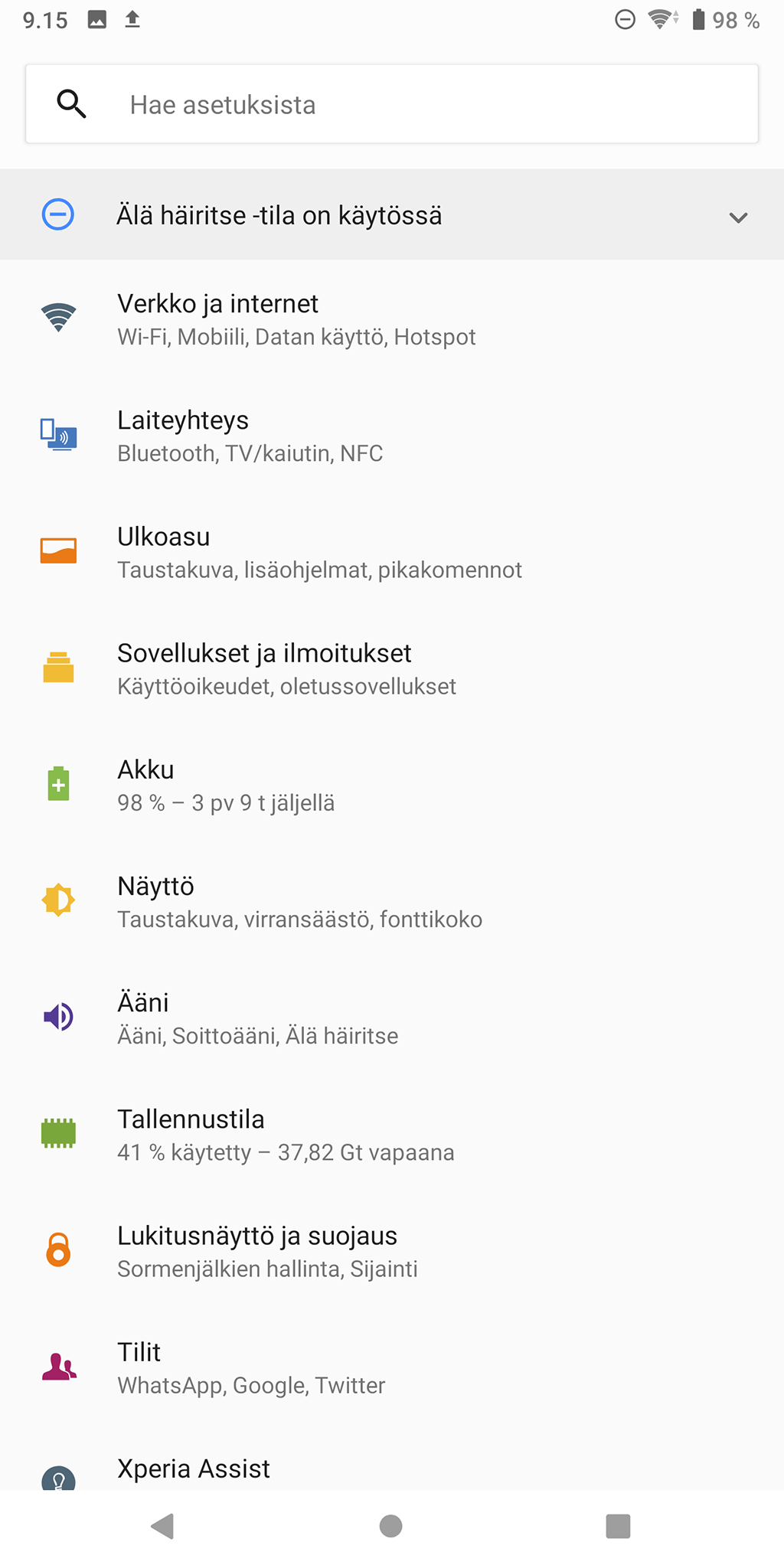The image size is (784, 1568).
Task: Tap the Hae asetuksista search field
Action: 392,104
